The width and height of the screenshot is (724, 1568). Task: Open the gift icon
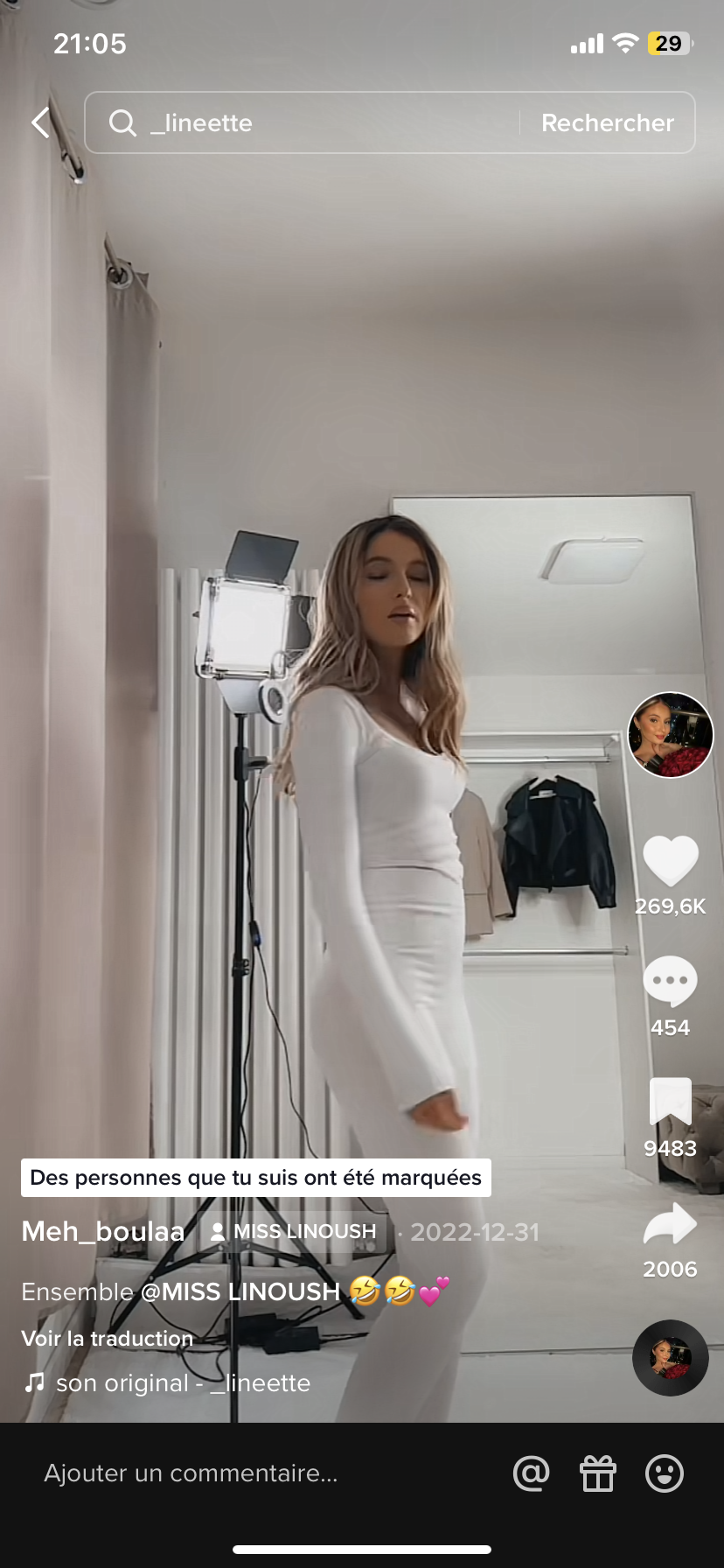pyautogui.click(x=598, y=1473)
